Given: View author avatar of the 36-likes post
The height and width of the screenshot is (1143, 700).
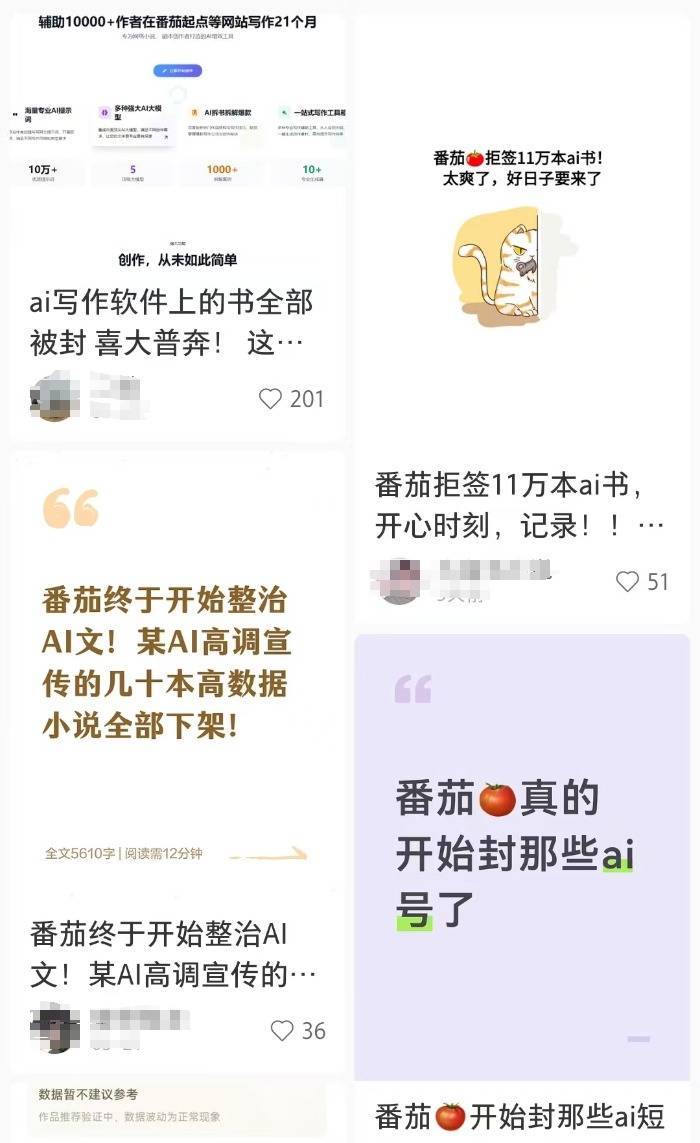Looking at the screenshot, I should (x=55, y=1028).
